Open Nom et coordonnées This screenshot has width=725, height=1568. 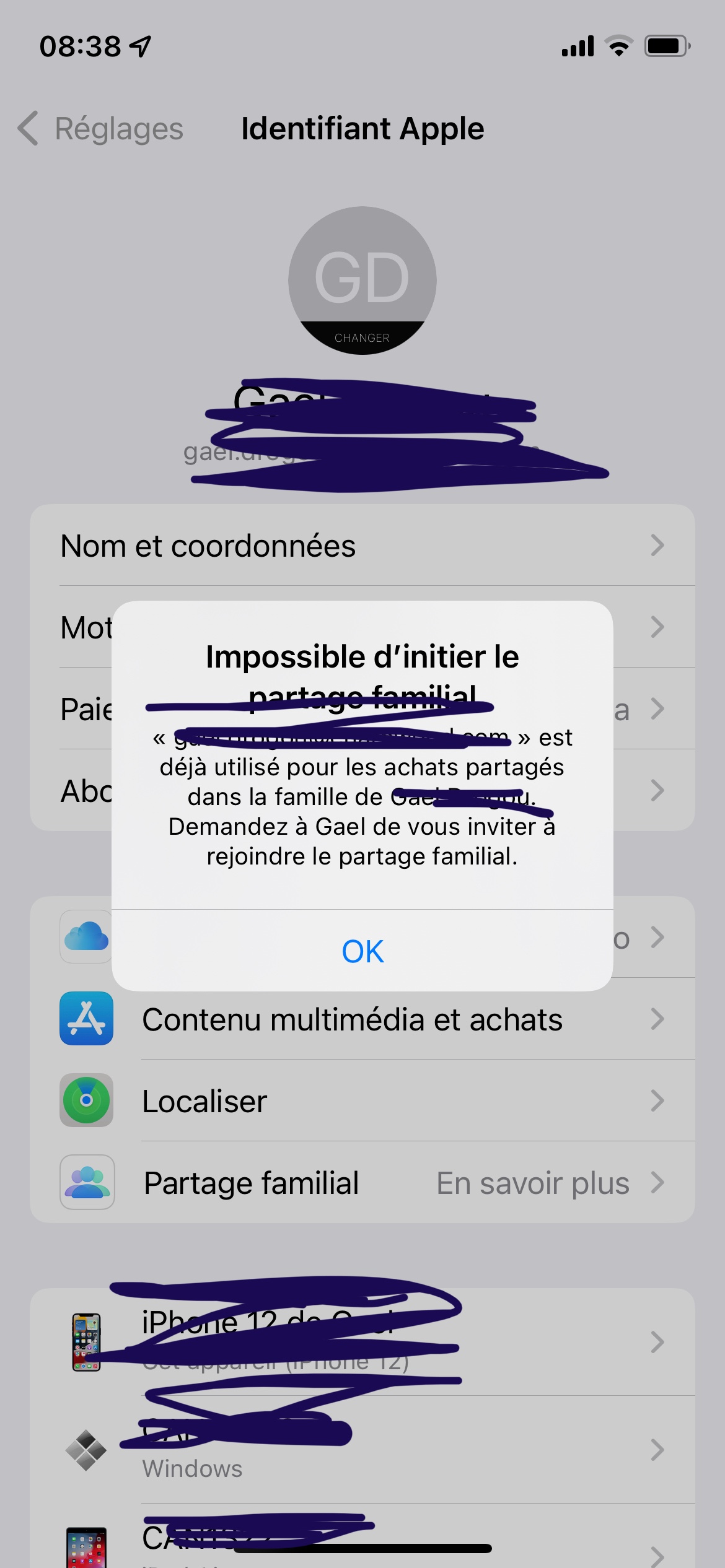[362, 546]
